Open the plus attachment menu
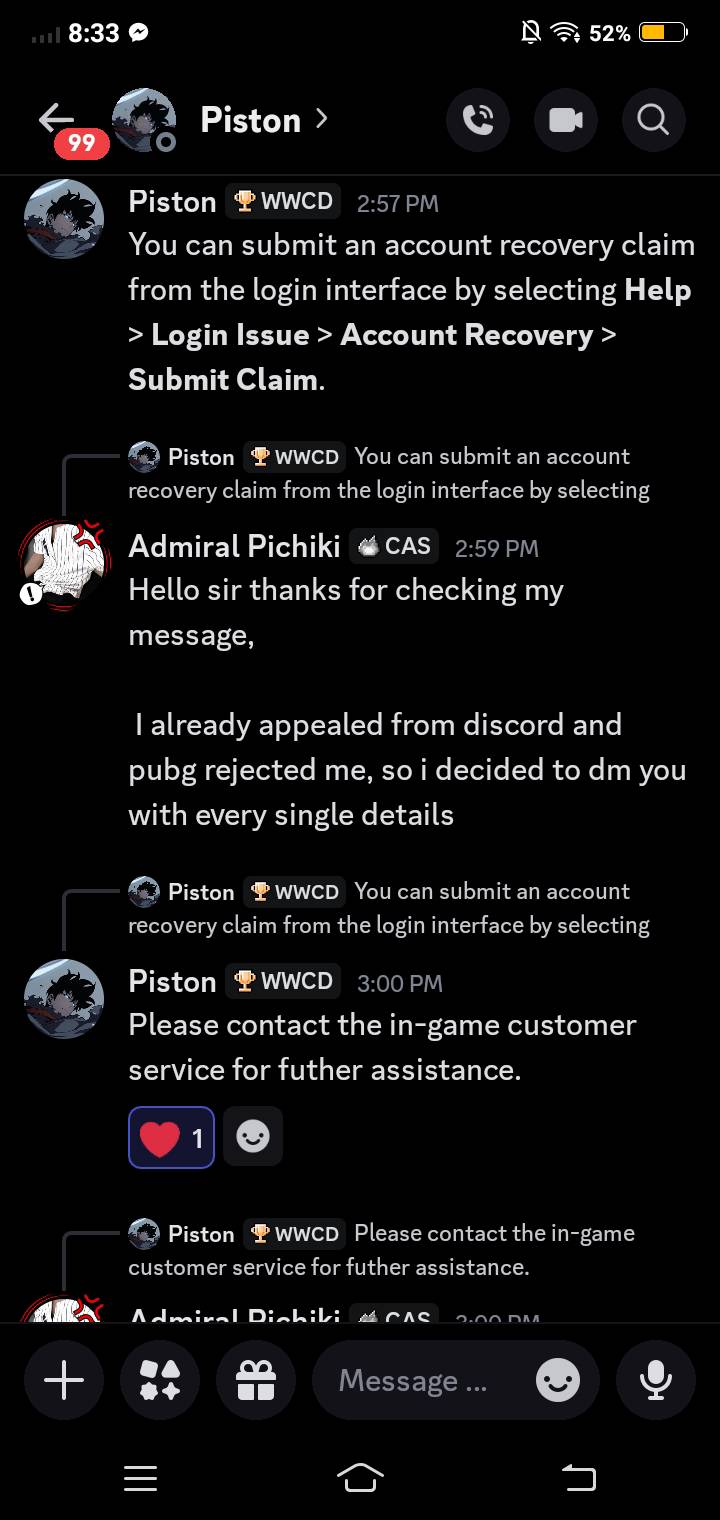Viewport: 720px width, 1520px height. 65,1381
